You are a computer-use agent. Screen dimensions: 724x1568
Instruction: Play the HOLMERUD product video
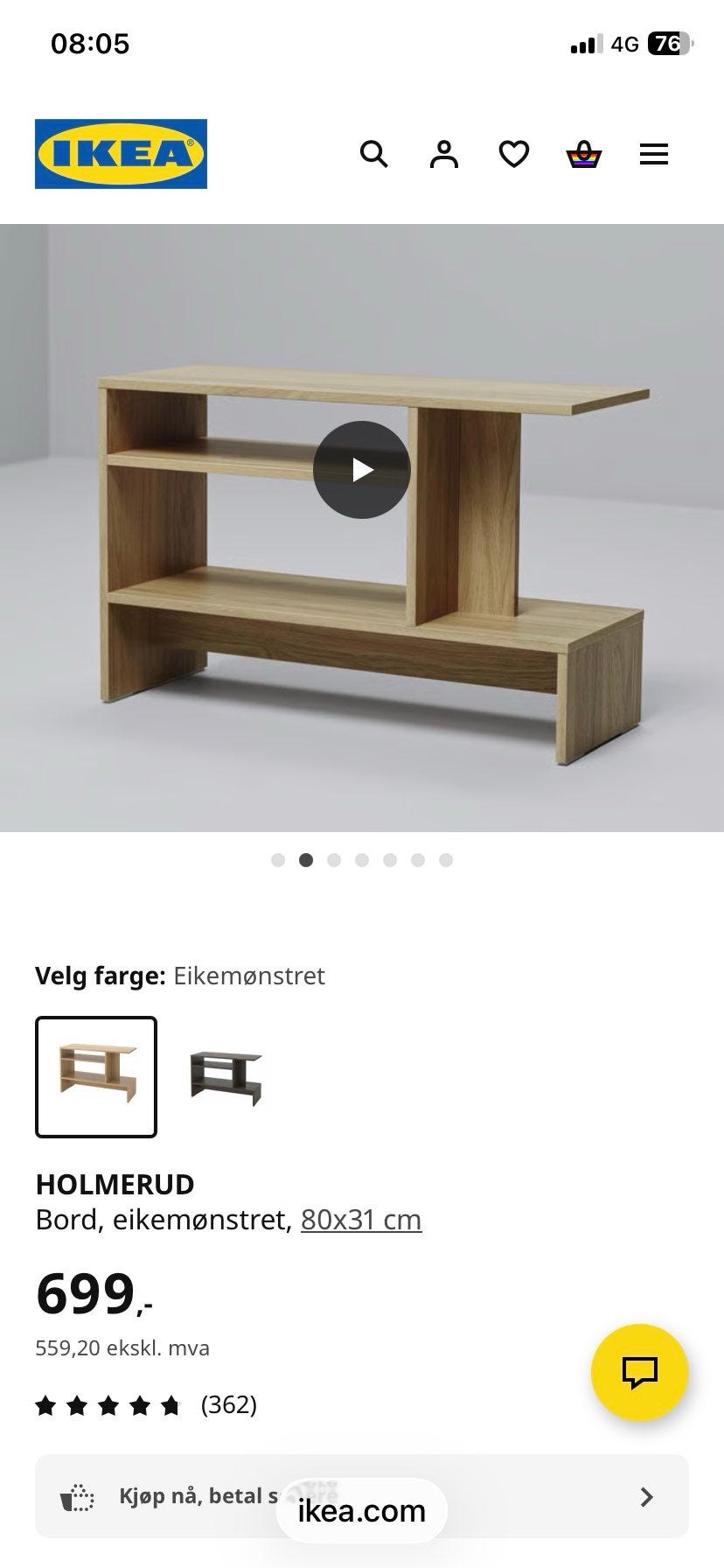tap(360, 470)
